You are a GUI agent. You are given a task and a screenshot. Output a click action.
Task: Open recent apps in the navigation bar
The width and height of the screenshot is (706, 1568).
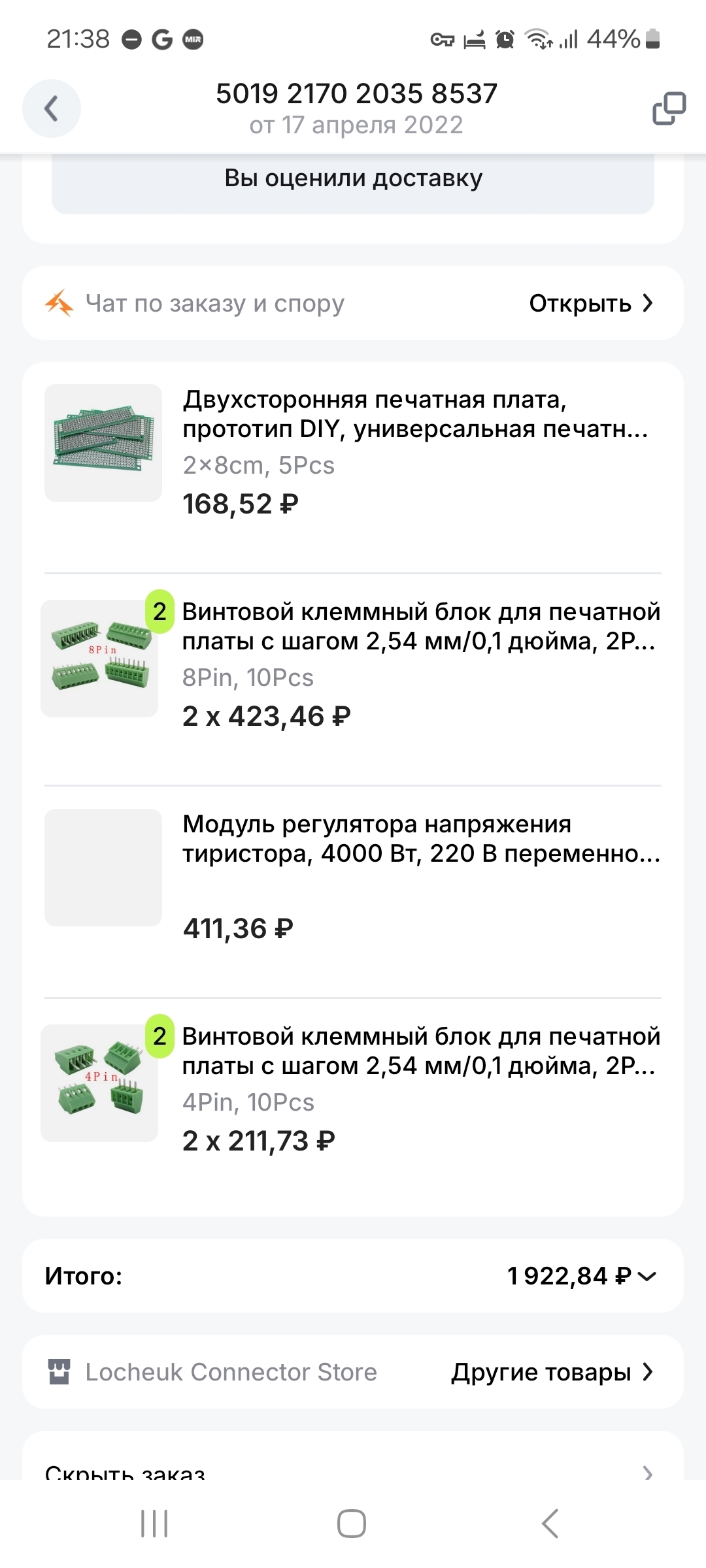(x=154, y=1524)
